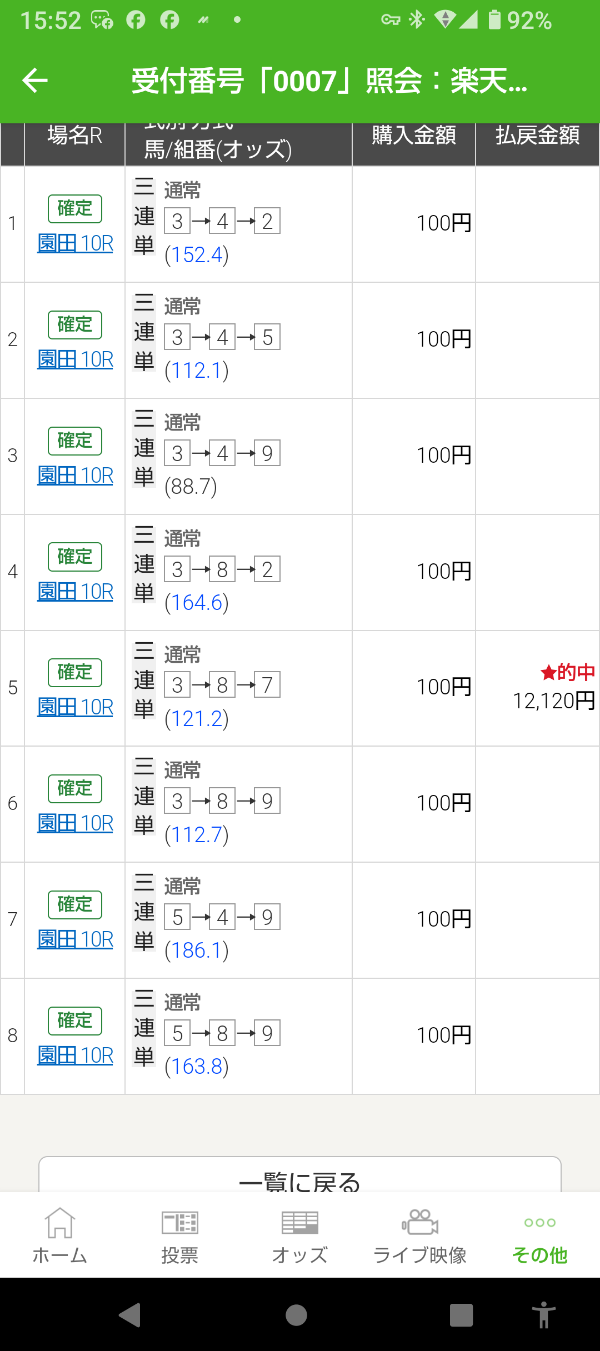Open the 園田10R link in row 1
Image resolution: width=600 pixels, height=1351 pixels.
[75, 243]
